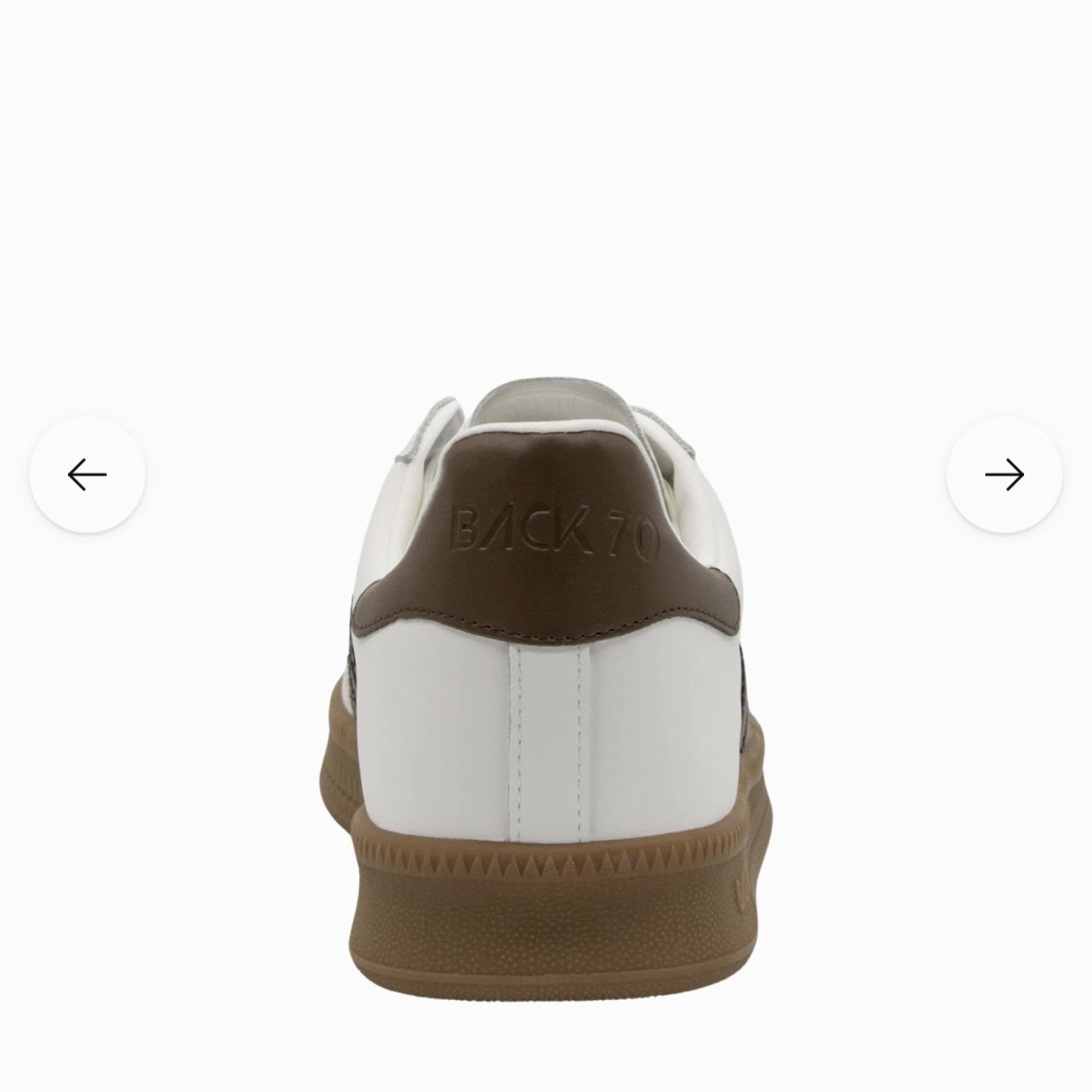Advance to the next product image
Image resolution: width=1092 pixels, height=1092 pixels.
coord(1004,474)
